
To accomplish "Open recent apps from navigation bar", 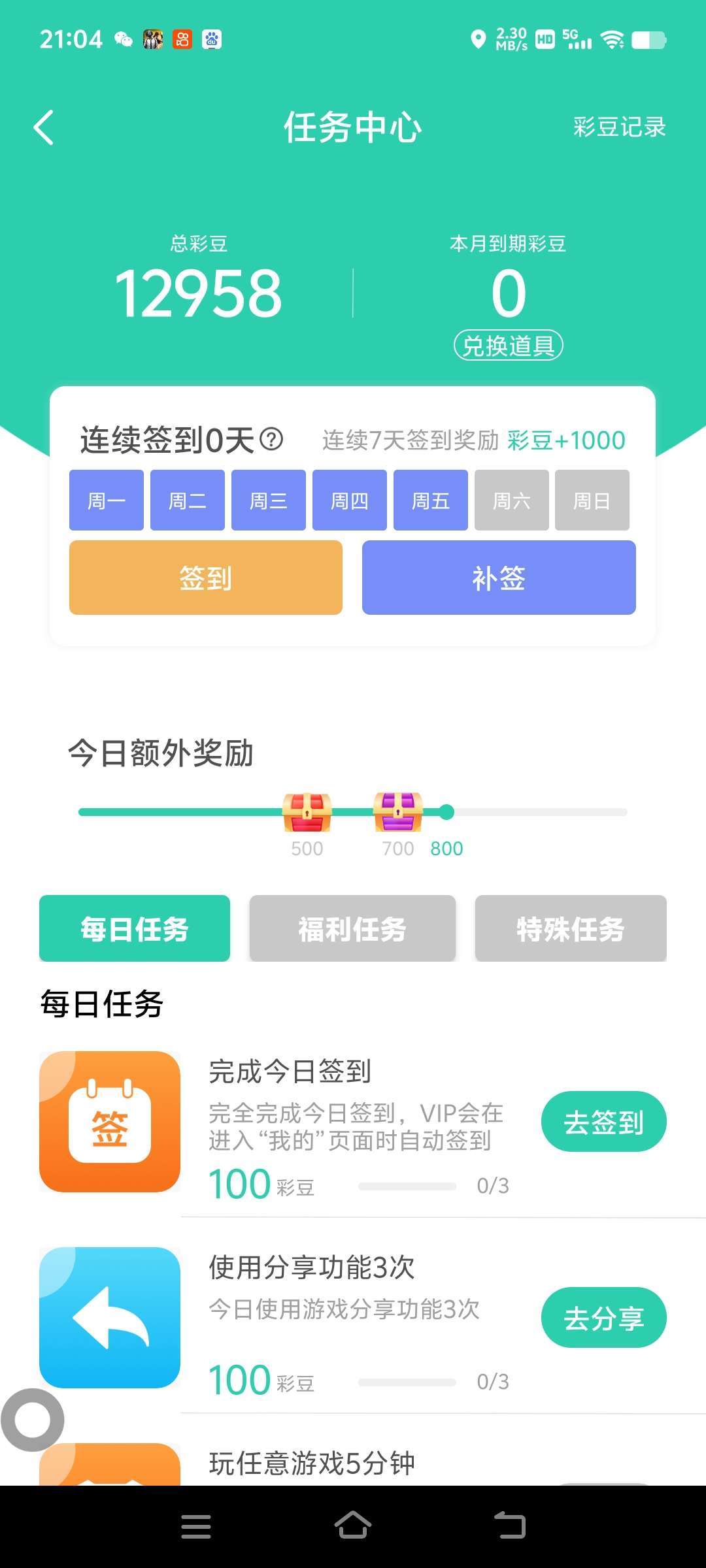I will tap(196, 1526).
